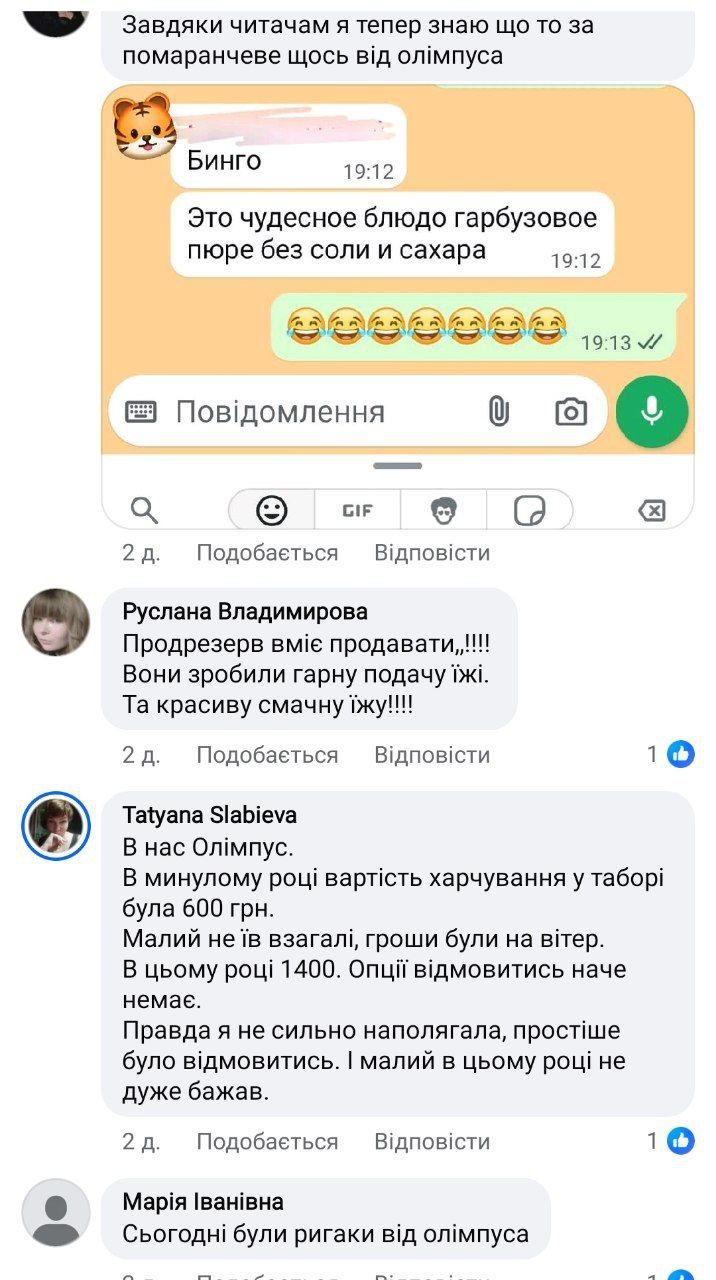Reply to Tatyana Slabieva's comment

(x=431, y=1141)
